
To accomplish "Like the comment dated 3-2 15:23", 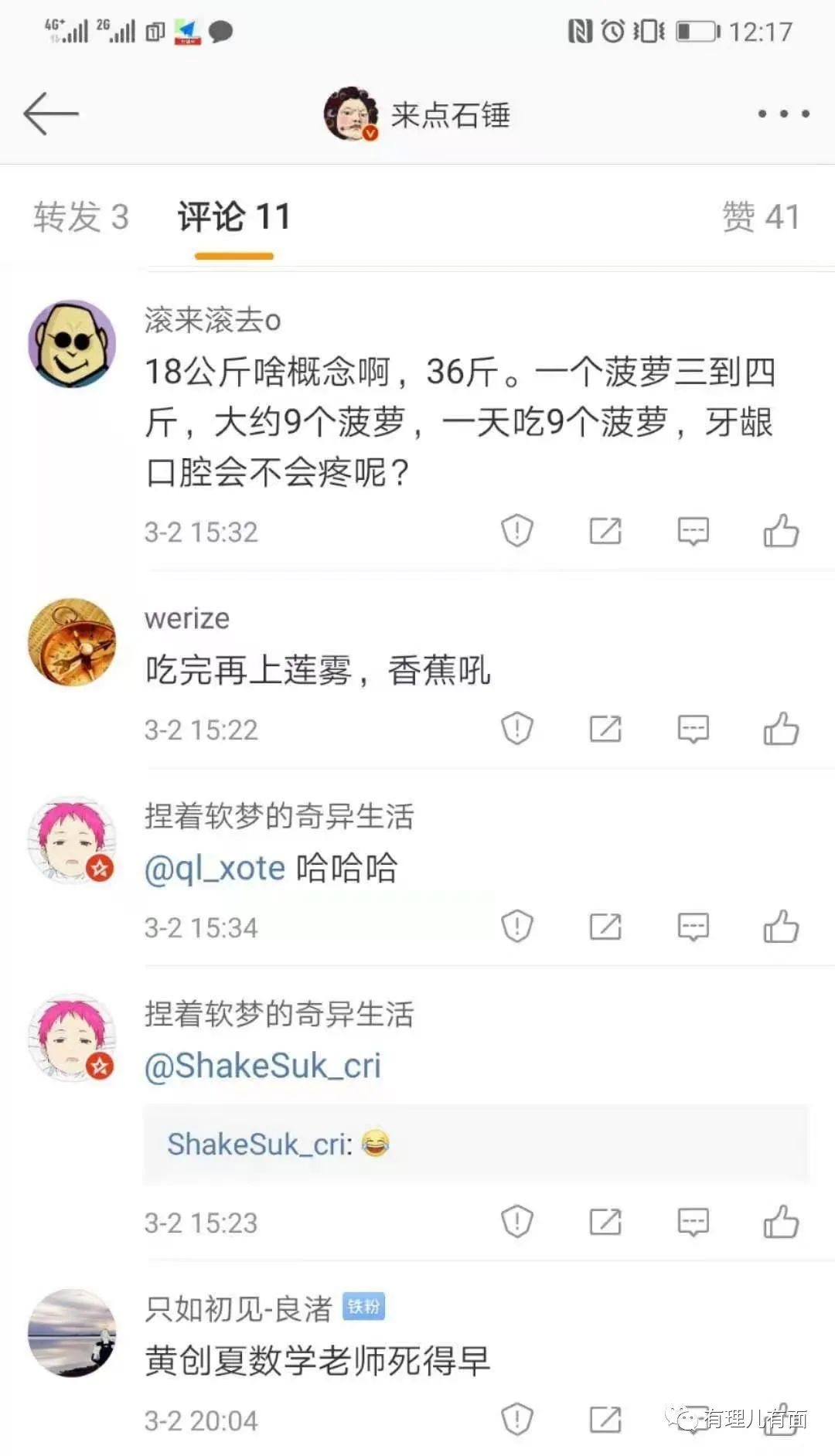I will click(x=782, y=1223).
